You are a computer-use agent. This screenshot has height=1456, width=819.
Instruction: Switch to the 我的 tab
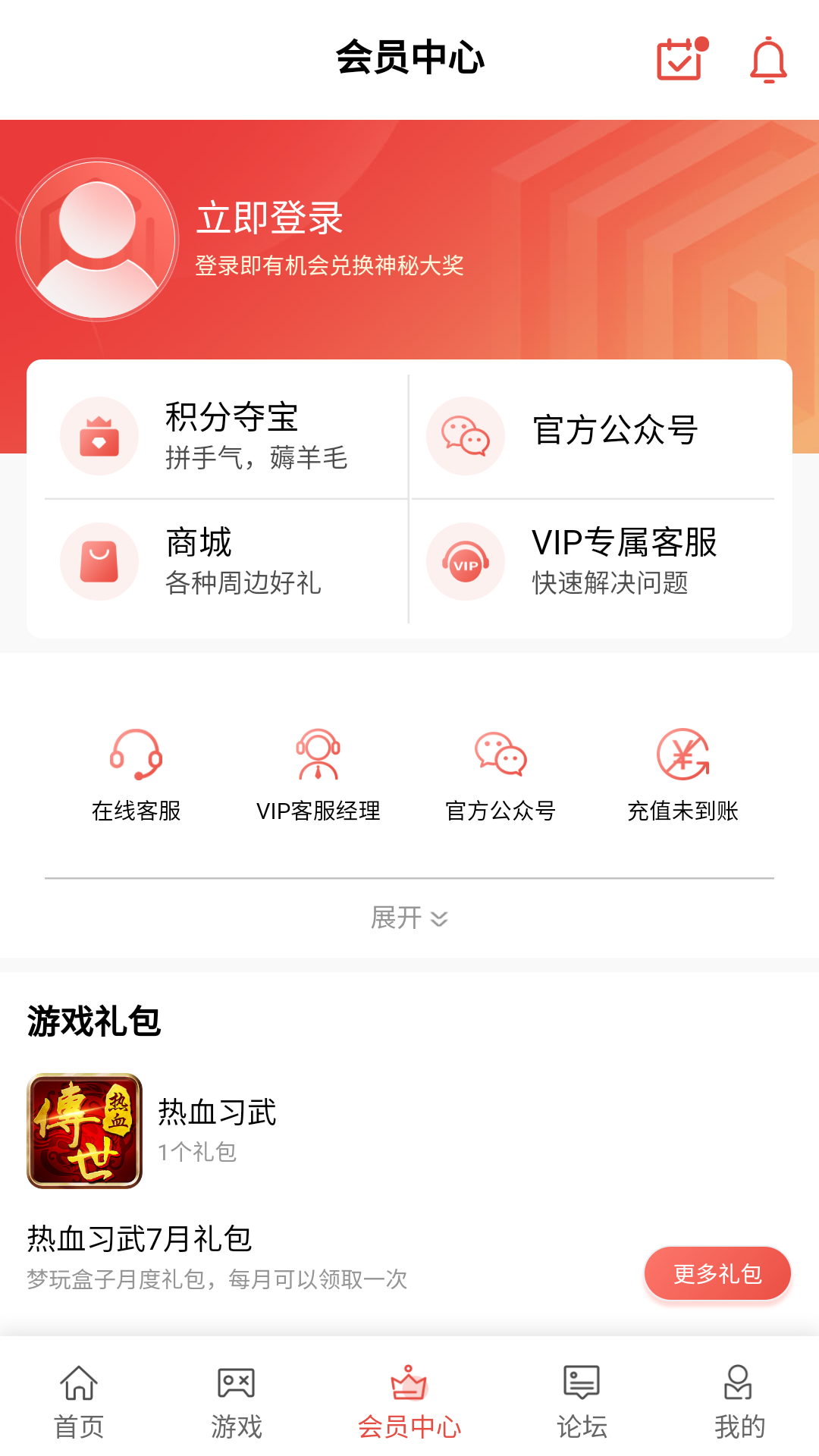739,1403
